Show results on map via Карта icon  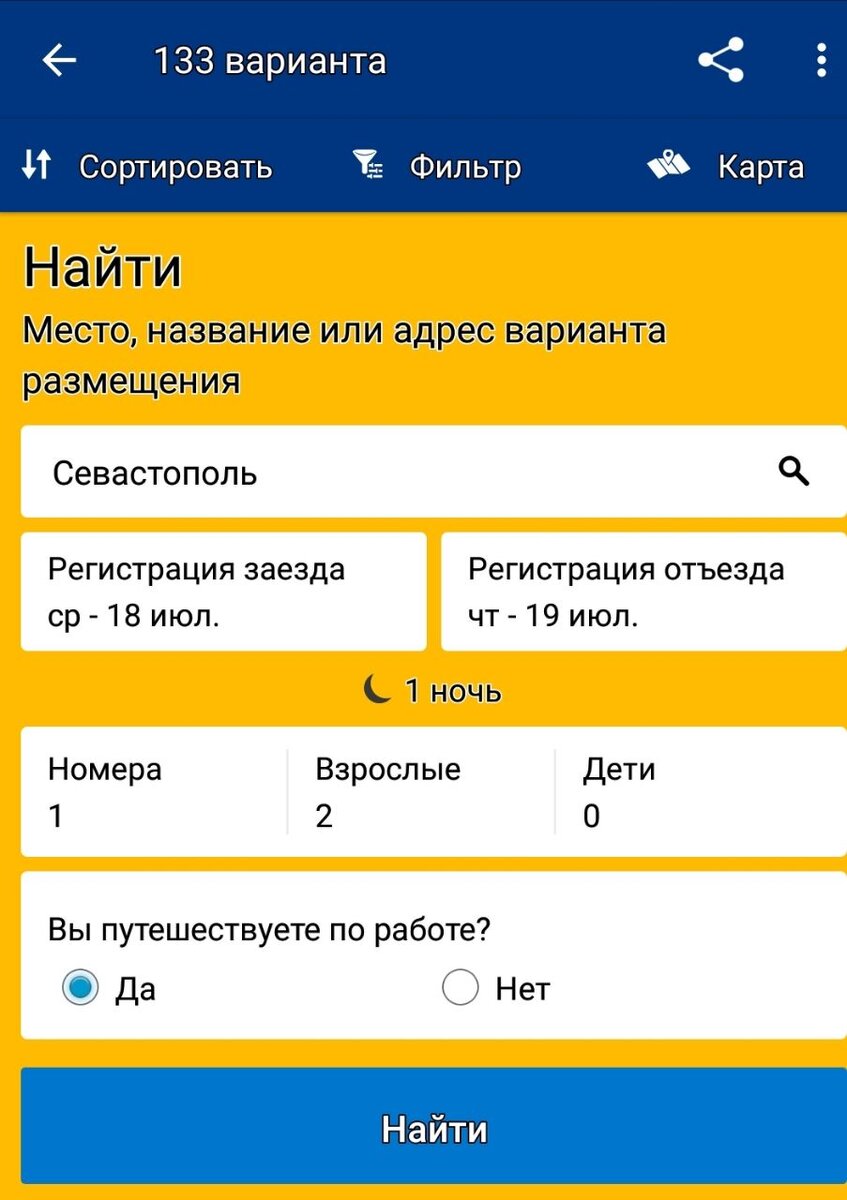tap(668, 164)
